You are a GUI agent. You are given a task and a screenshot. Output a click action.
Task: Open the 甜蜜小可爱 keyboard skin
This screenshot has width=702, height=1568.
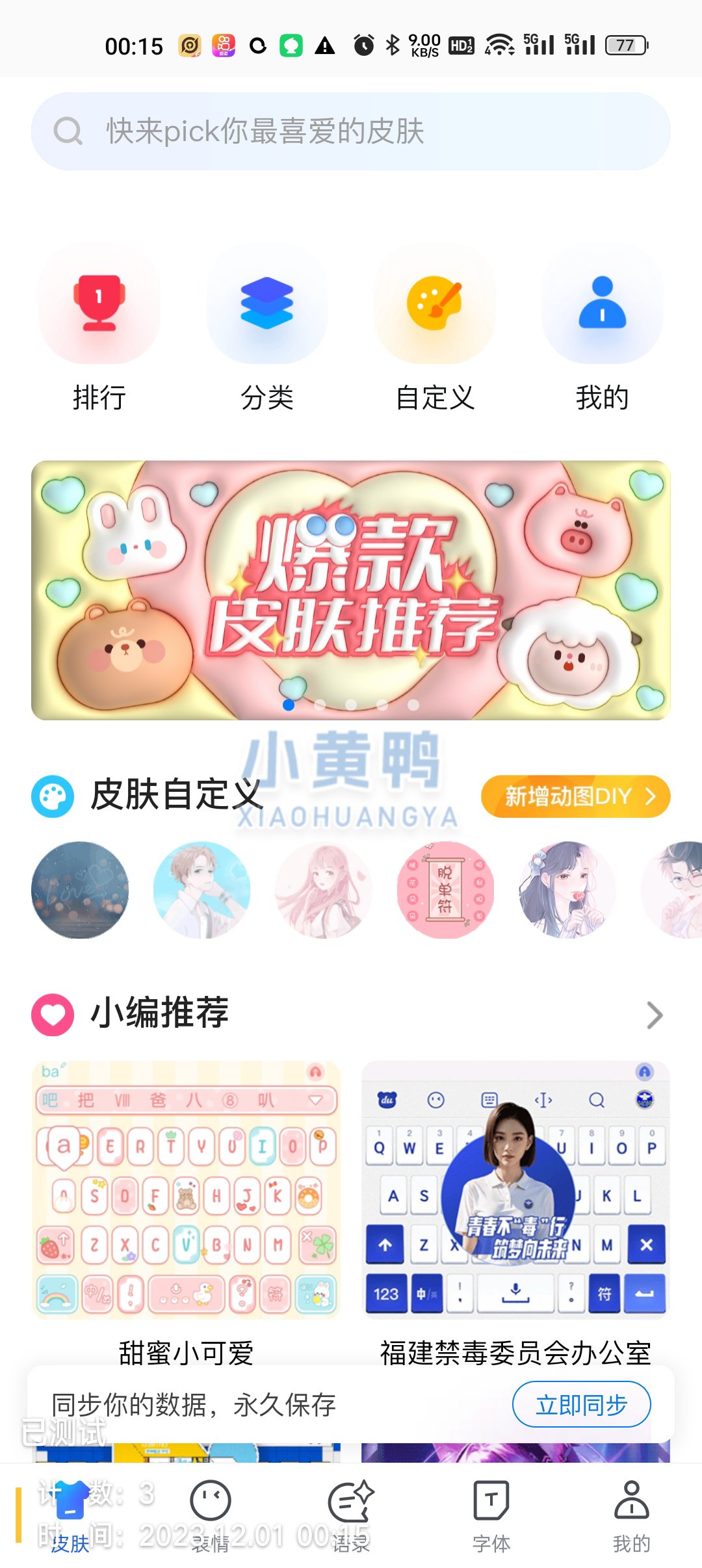point(186,1190)
